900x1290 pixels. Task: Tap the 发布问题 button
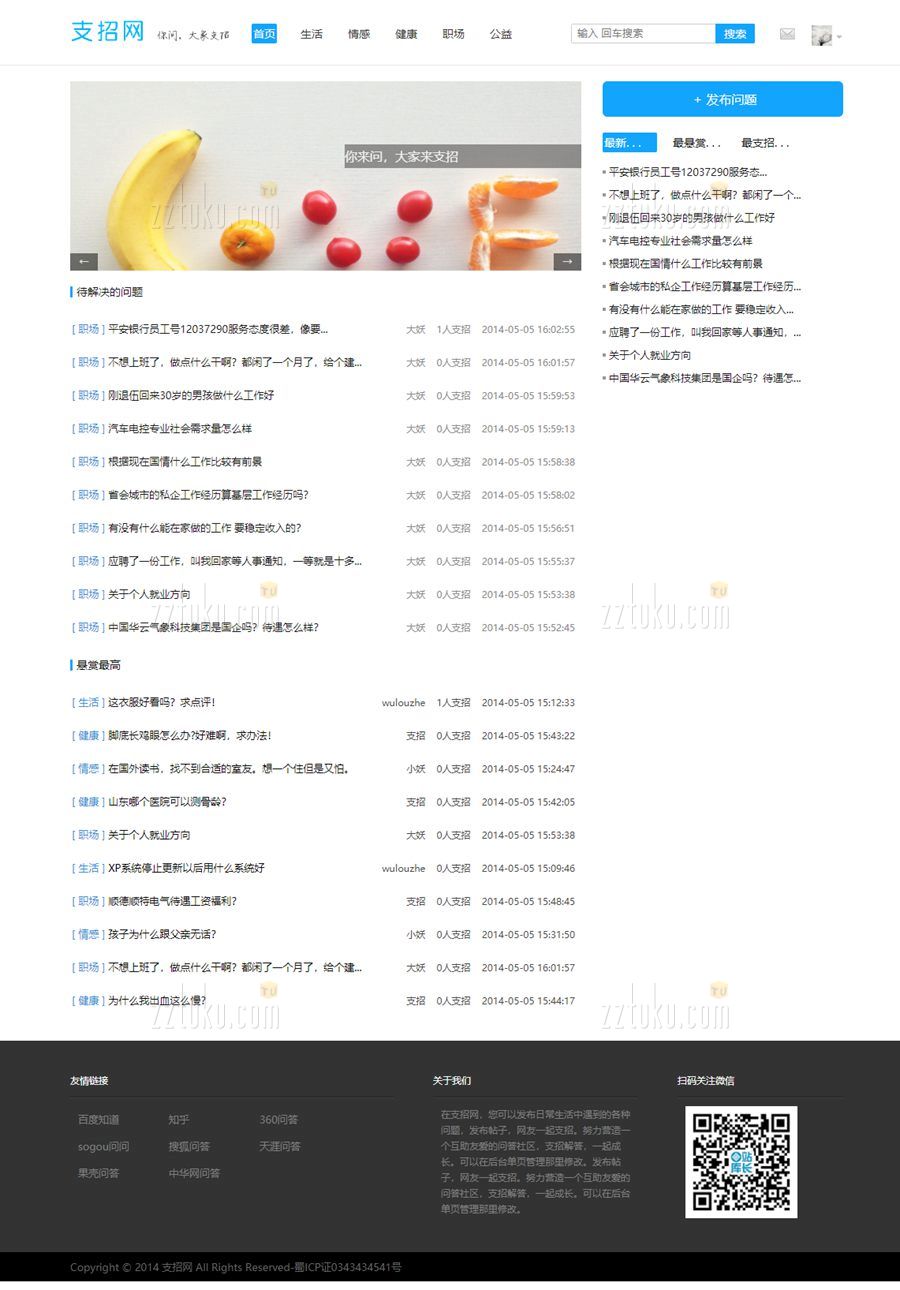(722, 100)
